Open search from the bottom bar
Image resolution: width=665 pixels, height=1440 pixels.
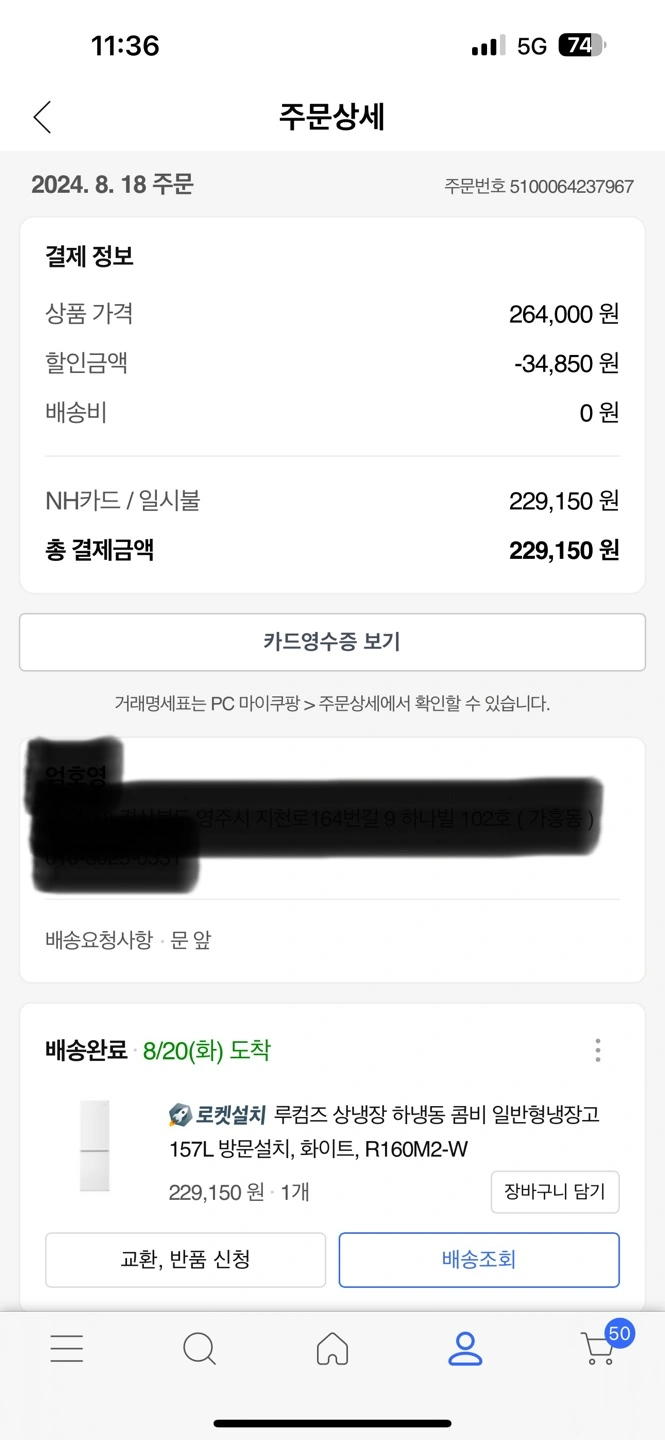(x=200, y=1350)
